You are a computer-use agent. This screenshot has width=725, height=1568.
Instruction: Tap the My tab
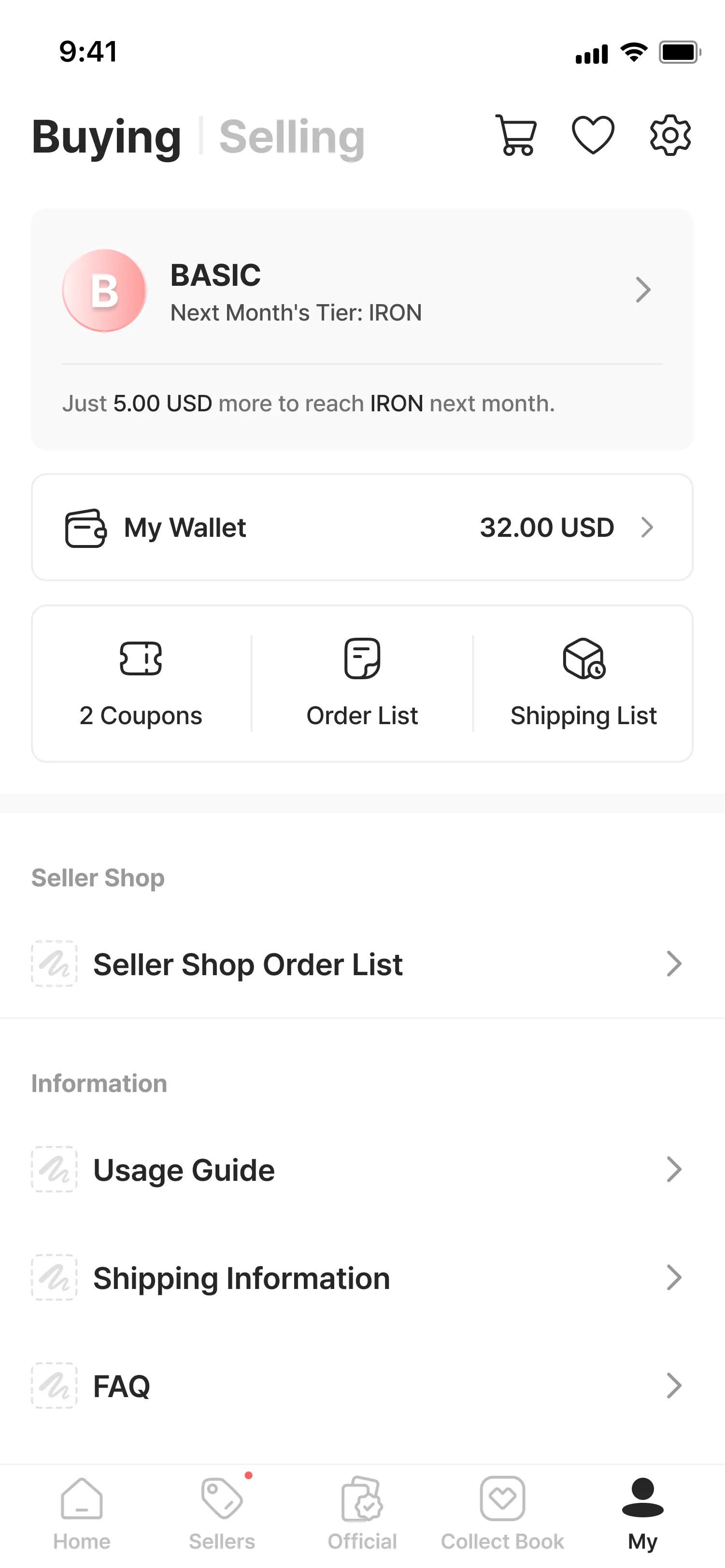[643, 1513]
